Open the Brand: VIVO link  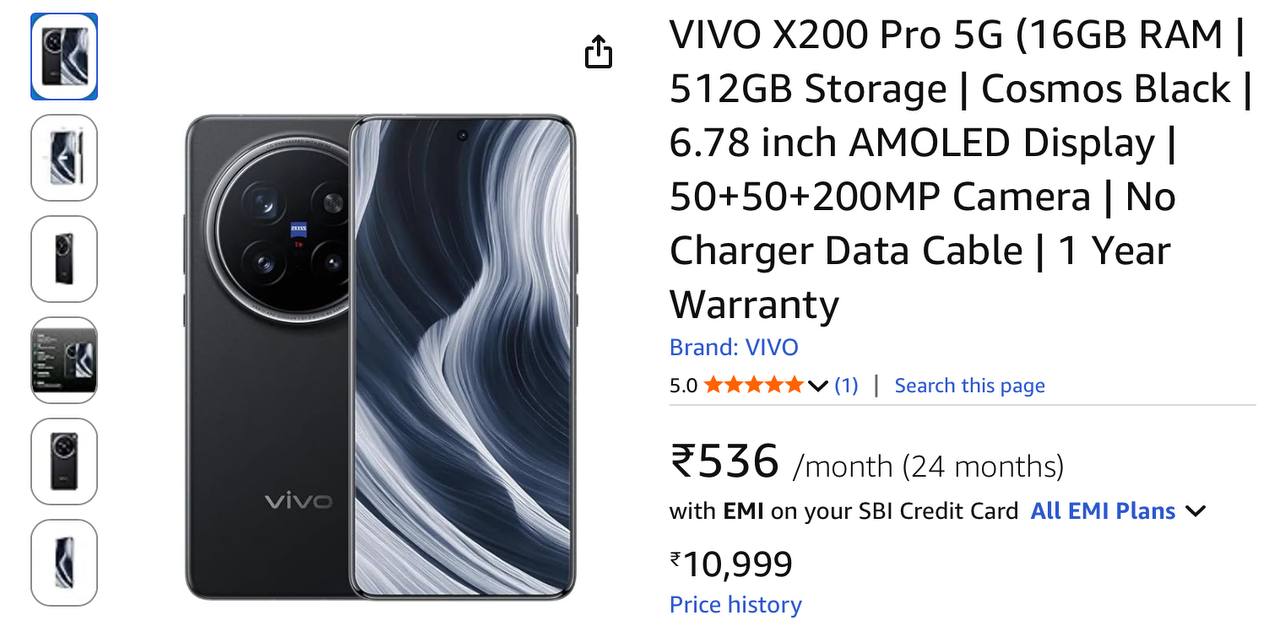[x=733, y=347]
